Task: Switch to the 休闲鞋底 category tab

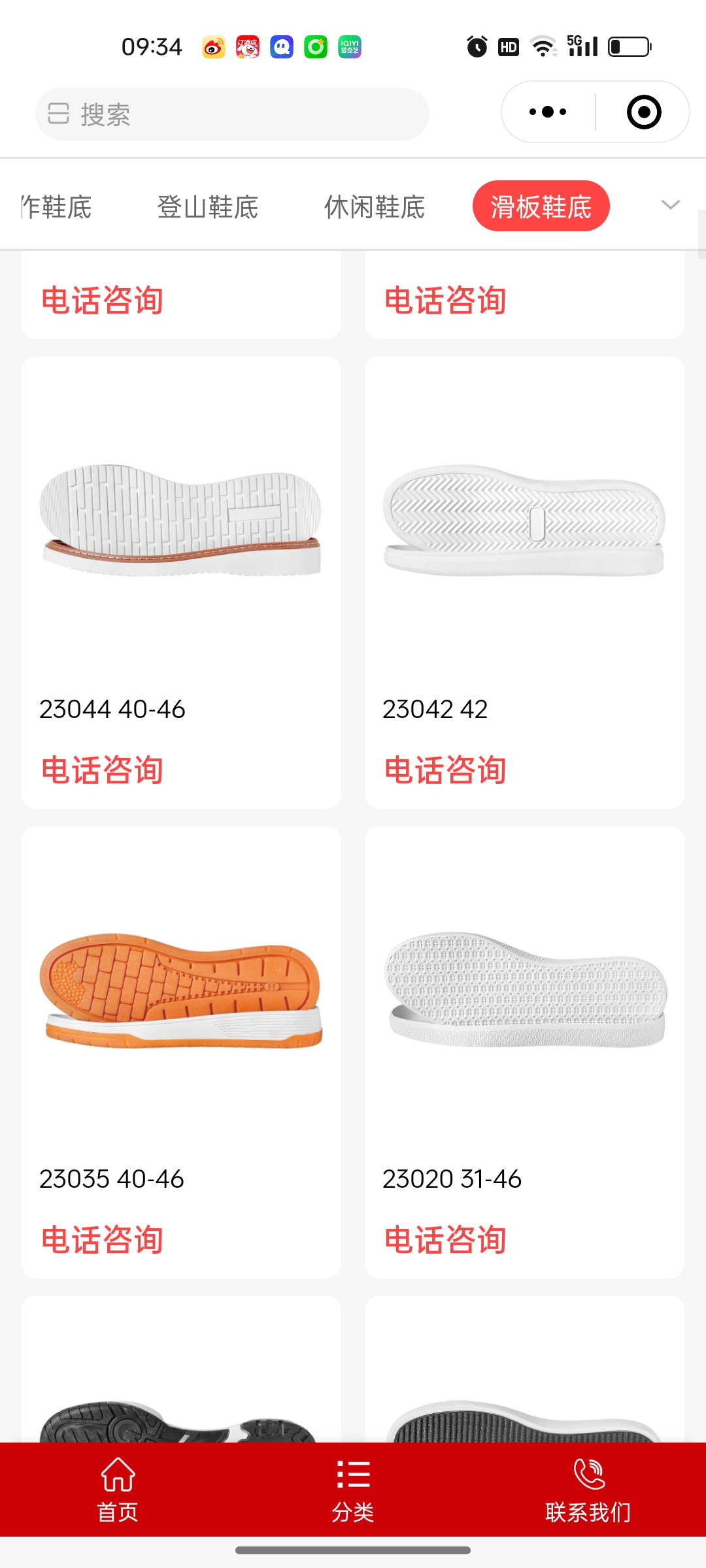Action: 375,207
